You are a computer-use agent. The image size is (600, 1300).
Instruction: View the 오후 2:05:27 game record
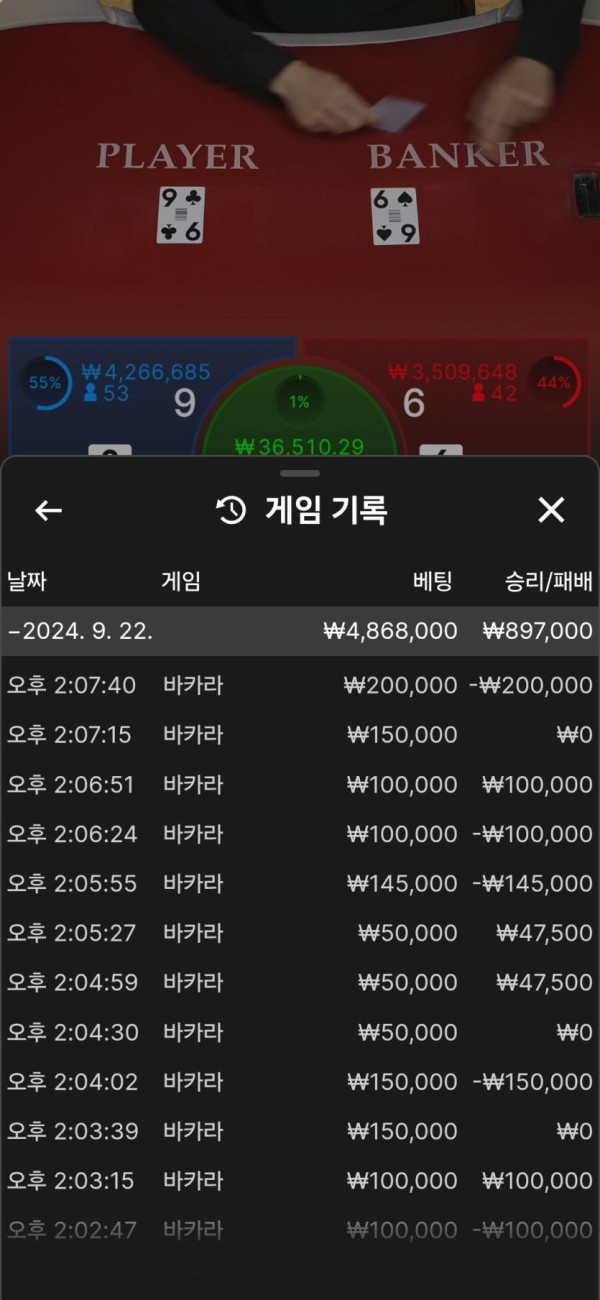[300, 933]
